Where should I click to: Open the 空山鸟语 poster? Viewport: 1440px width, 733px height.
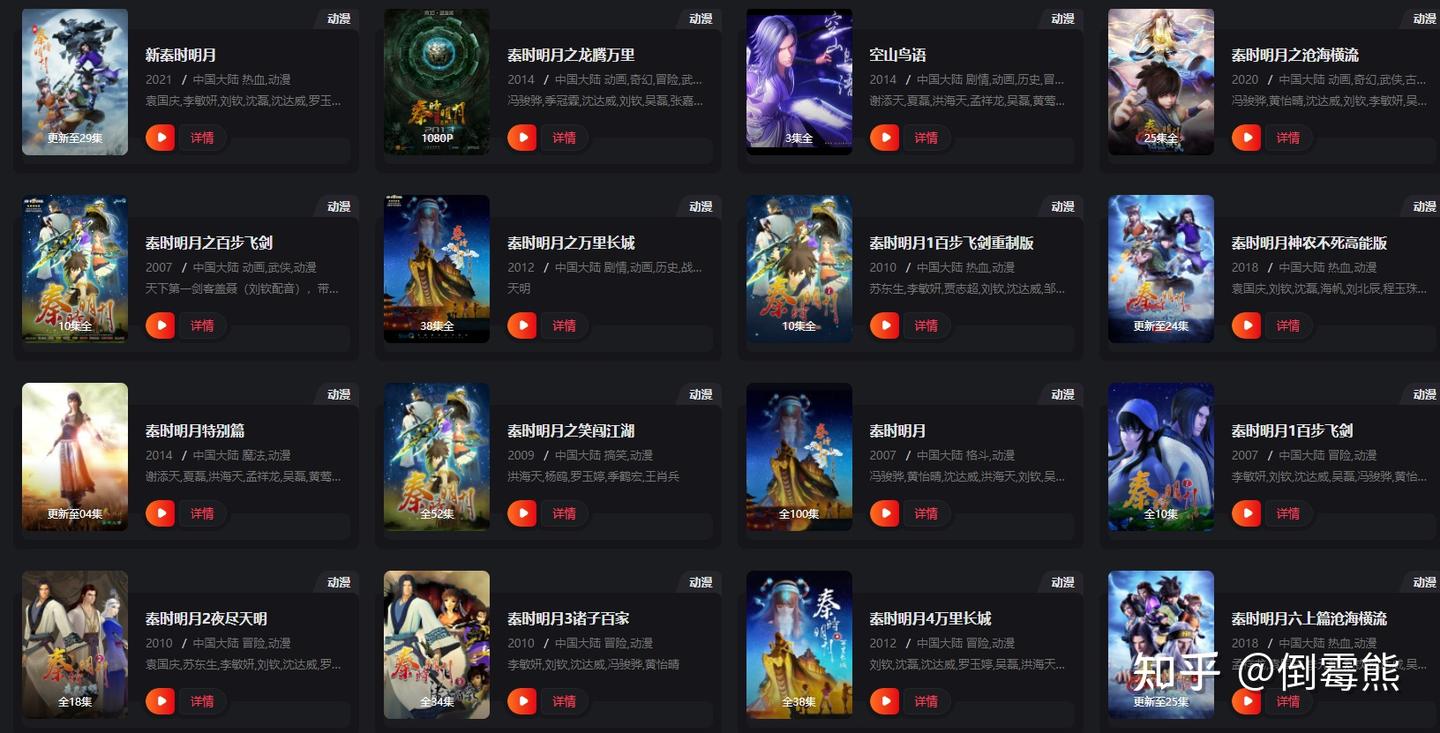799,82
